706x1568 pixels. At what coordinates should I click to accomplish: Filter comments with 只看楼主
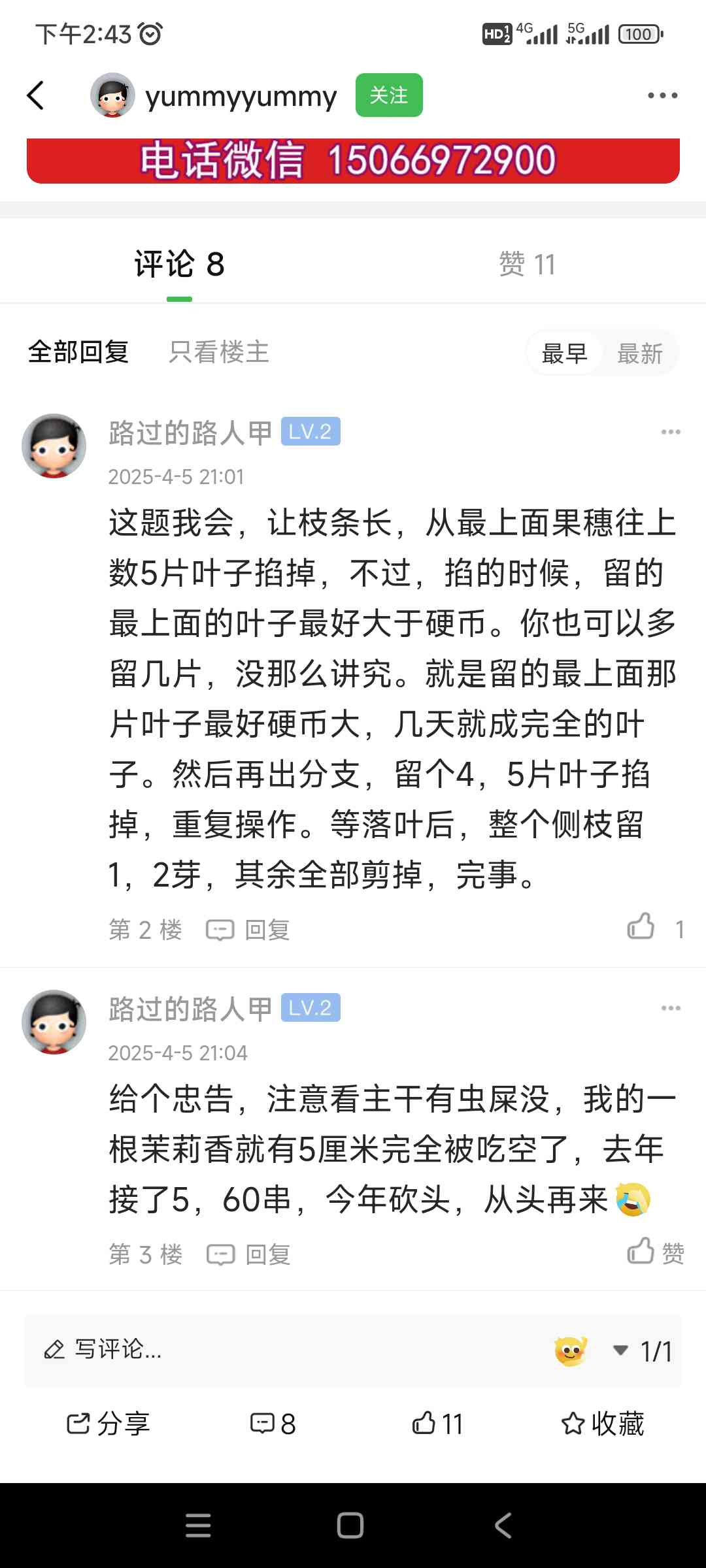pos(219,352)
